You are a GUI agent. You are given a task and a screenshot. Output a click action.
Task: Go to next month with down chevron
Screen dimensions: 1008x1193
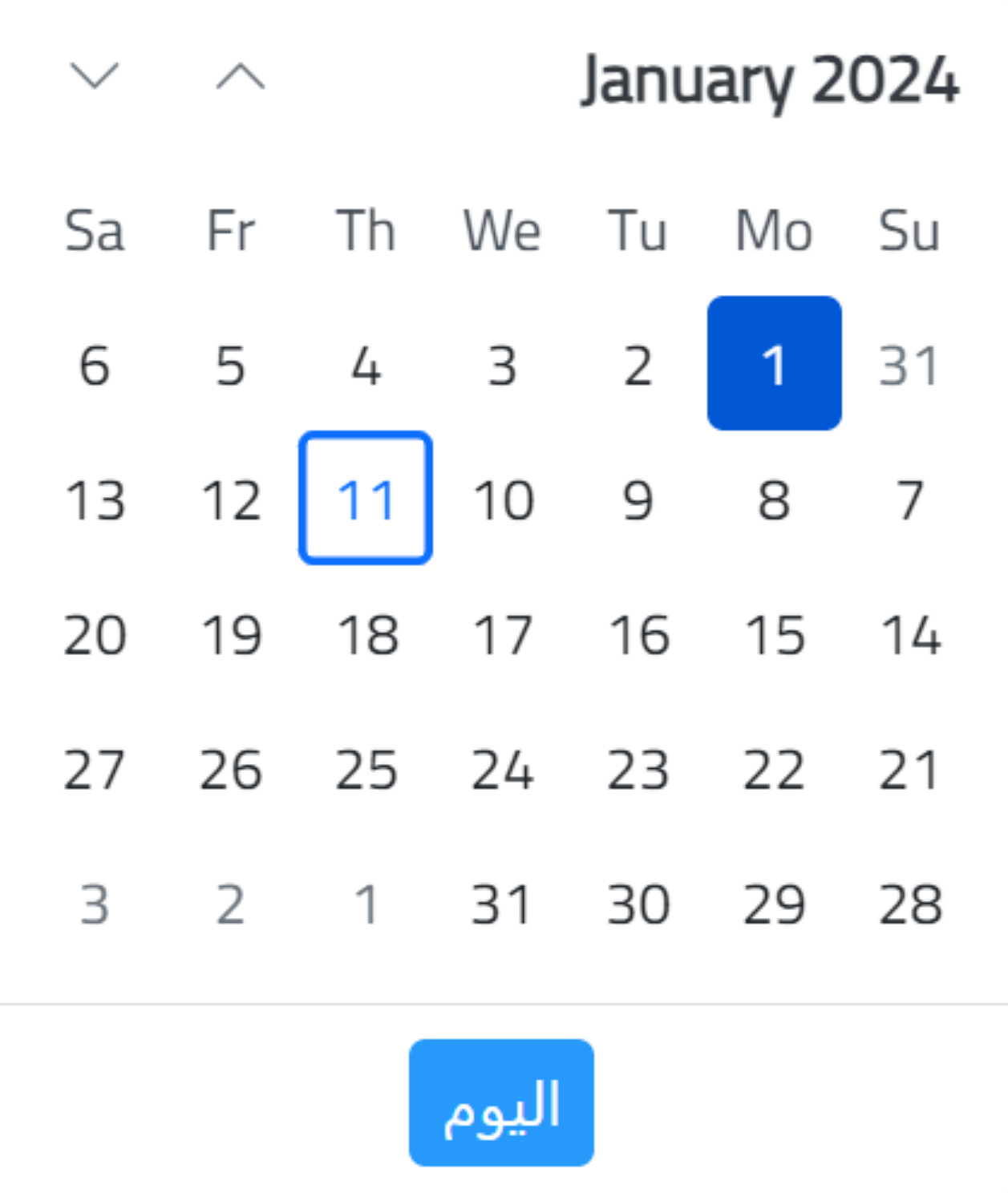point(95,76)
